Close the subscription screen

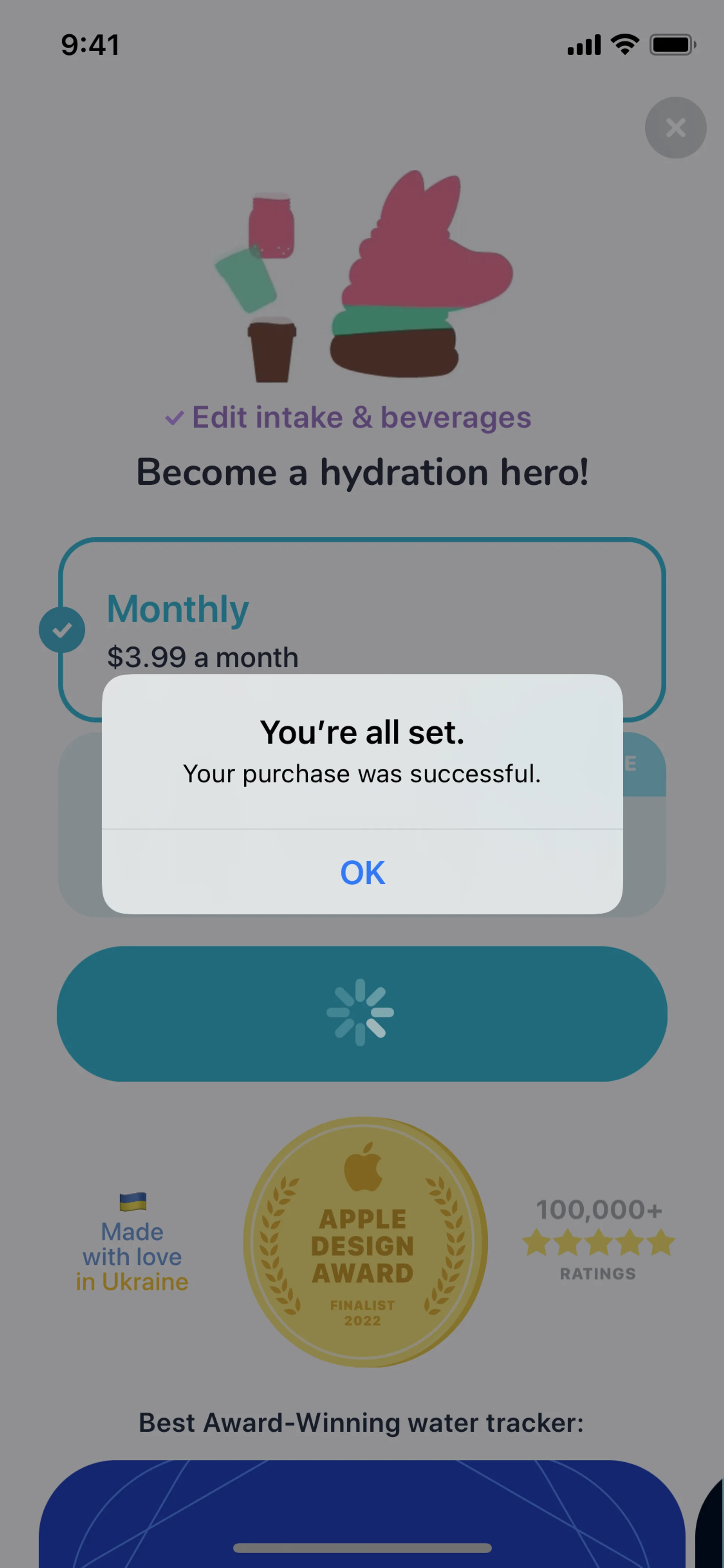pyautogui.click(x=675, y=128)
